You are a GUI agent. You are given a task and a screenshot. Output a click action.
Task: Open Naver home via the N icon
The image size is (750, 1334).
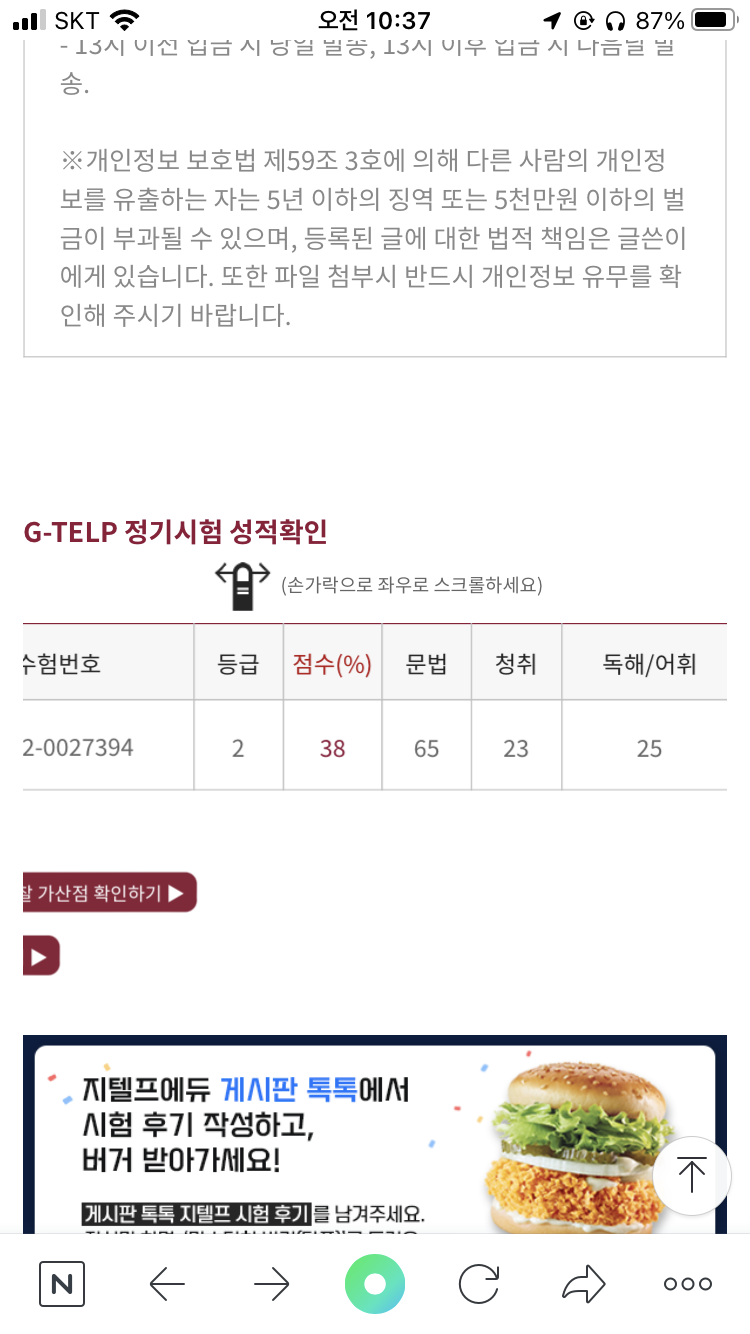(x=62, y=1284)
